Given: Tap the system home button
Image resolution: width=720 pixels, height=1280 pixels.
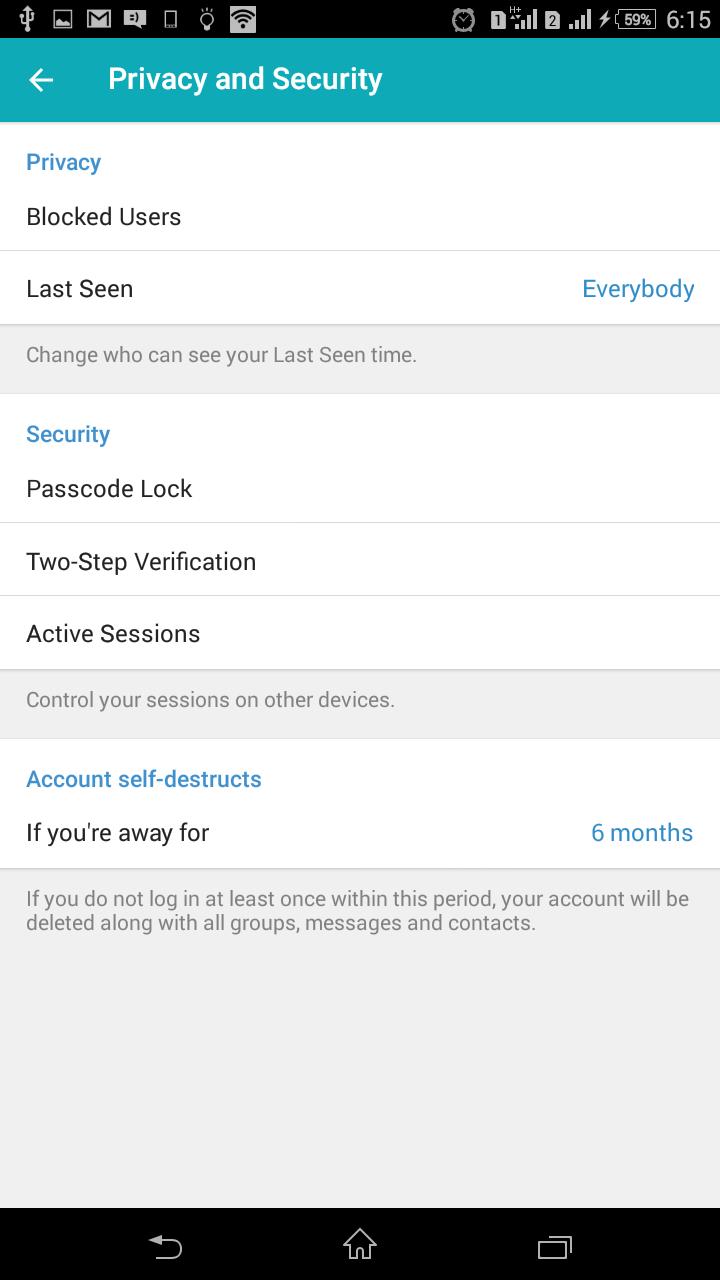Looking at the screenshot, I should pyautogui.click(x=360, y=1245).
